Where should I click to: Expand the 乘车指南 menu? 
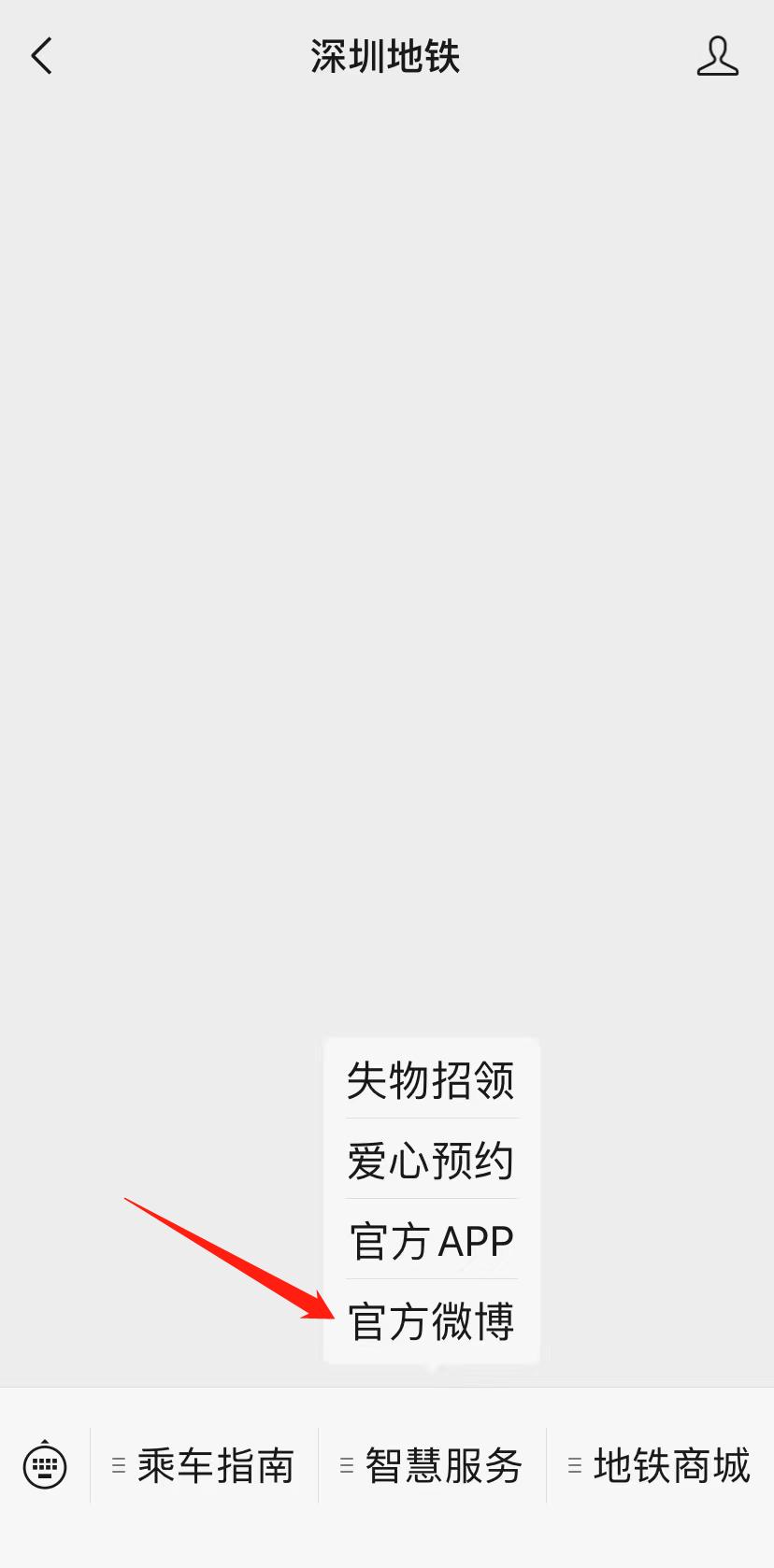[205, 1465]
